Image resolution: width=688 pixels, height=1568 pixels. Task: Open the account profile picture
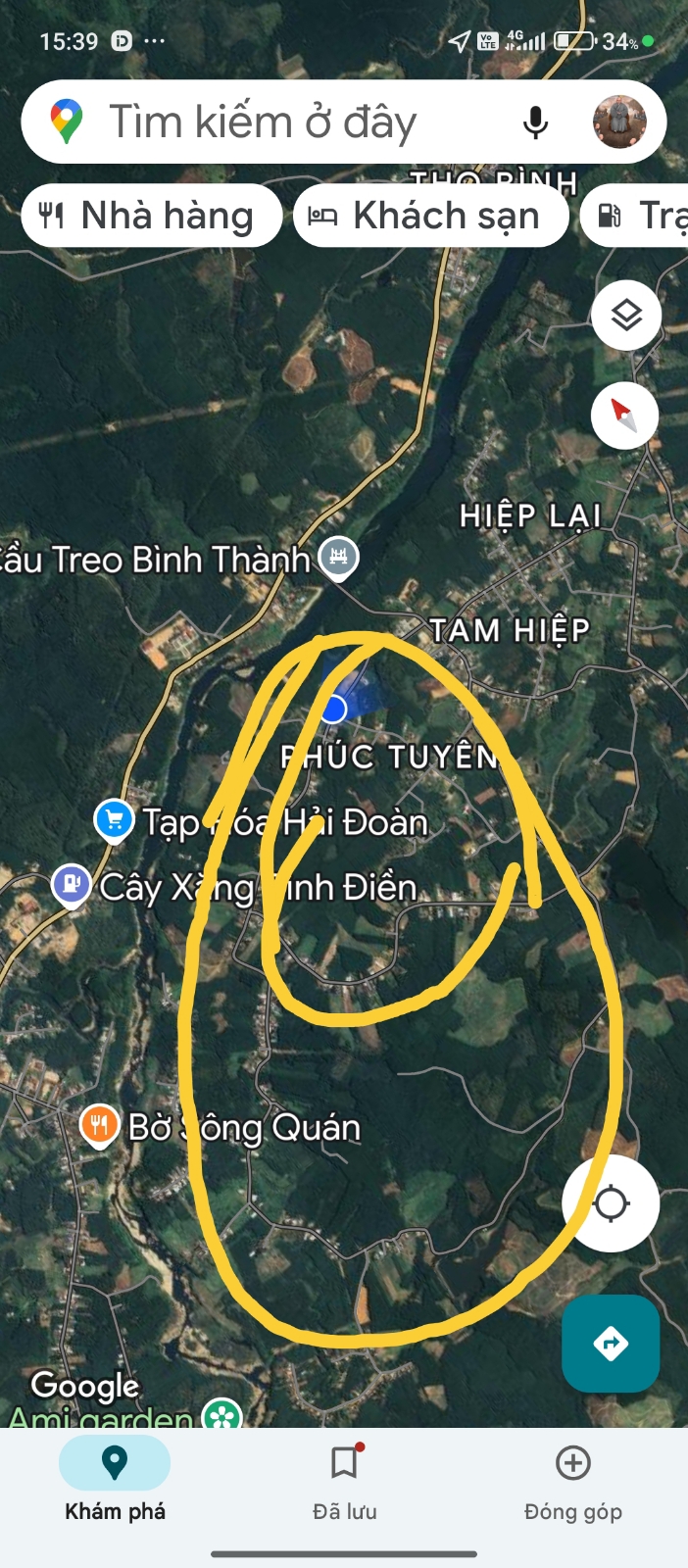[x=619, y=122]
